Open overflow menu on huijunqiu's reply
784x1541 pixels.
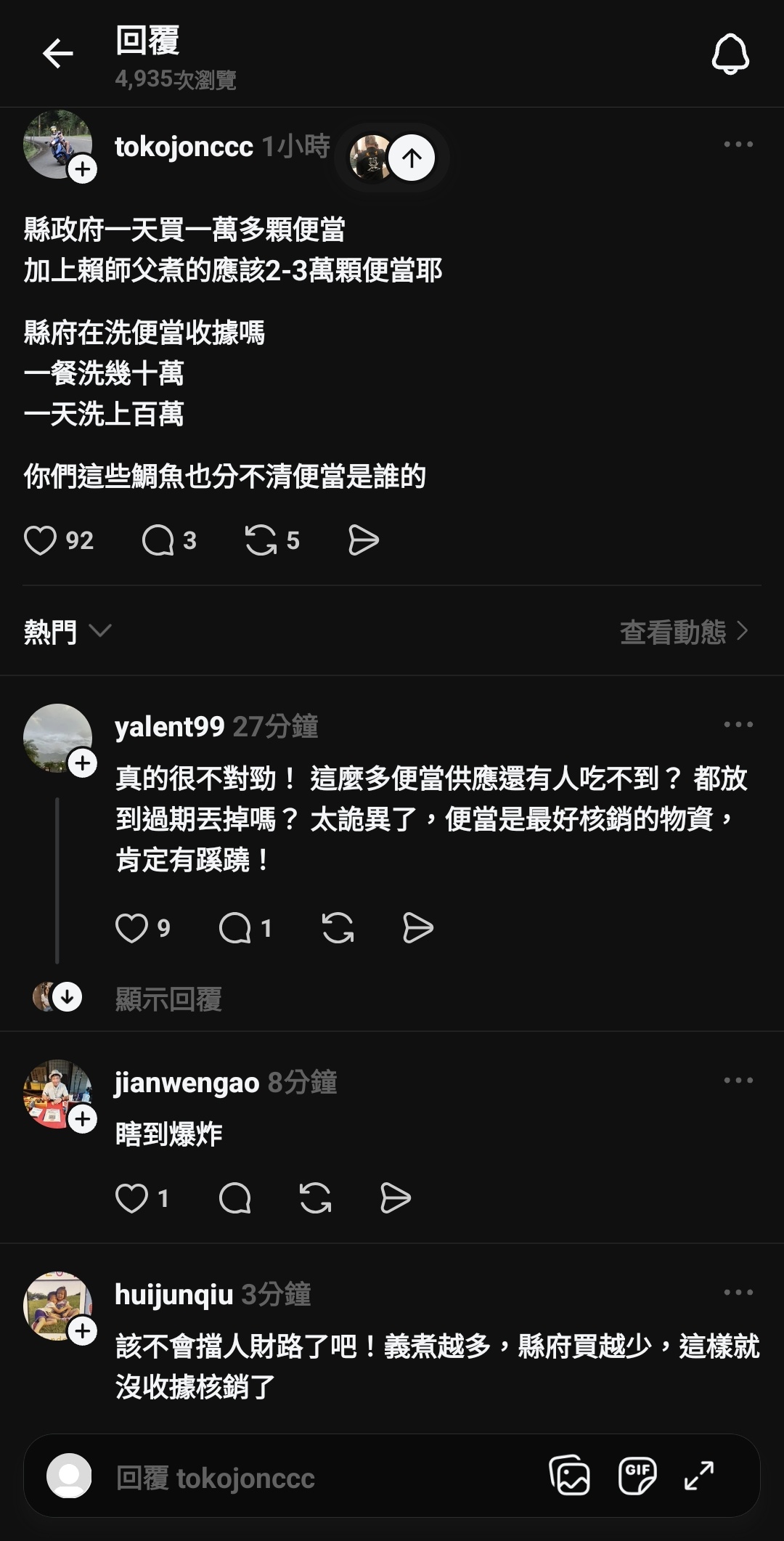(x=738, y=1292)
